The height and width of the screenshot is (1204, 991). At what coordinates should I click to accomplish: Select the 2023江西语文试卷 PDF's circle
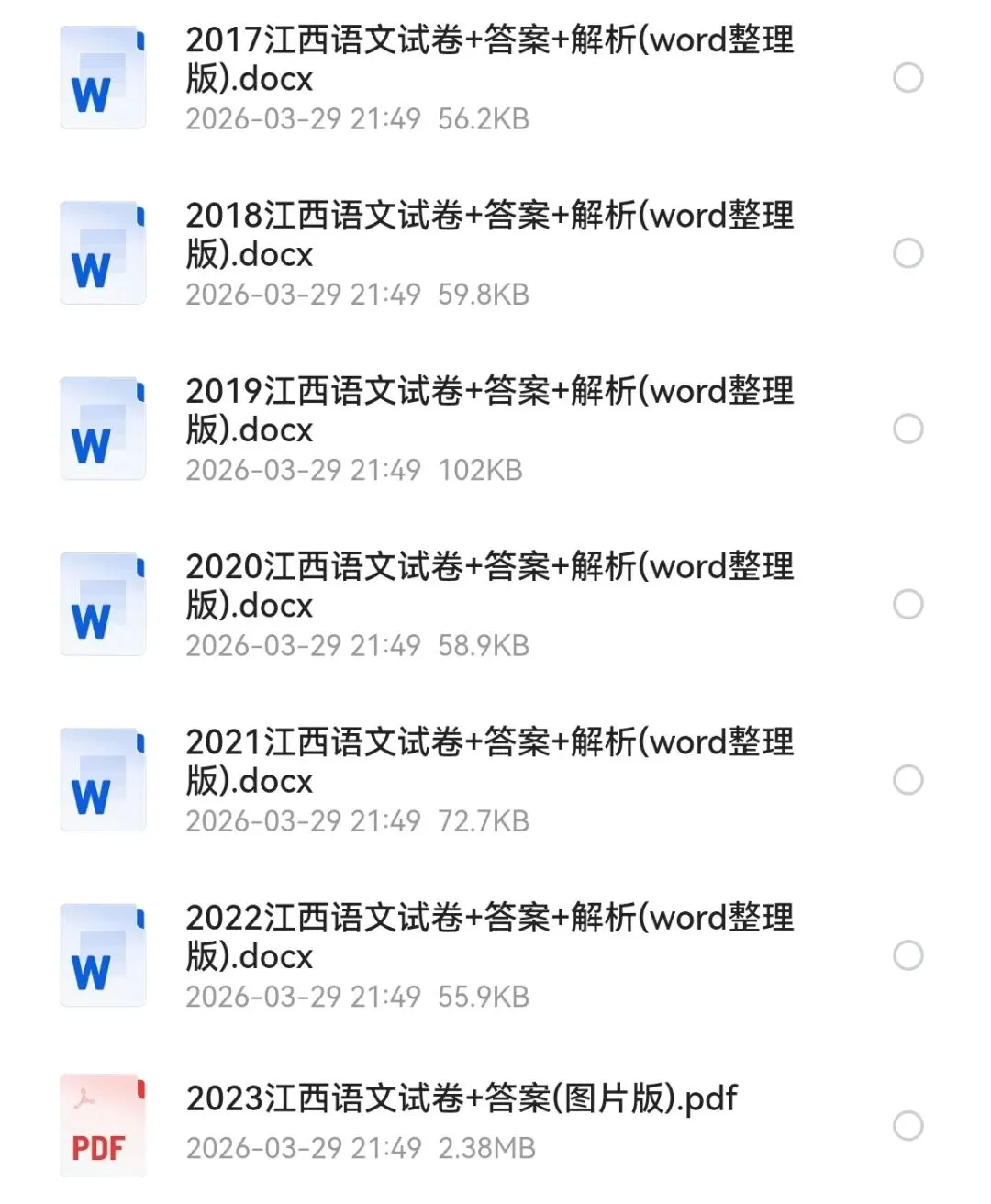(907, 1125)
